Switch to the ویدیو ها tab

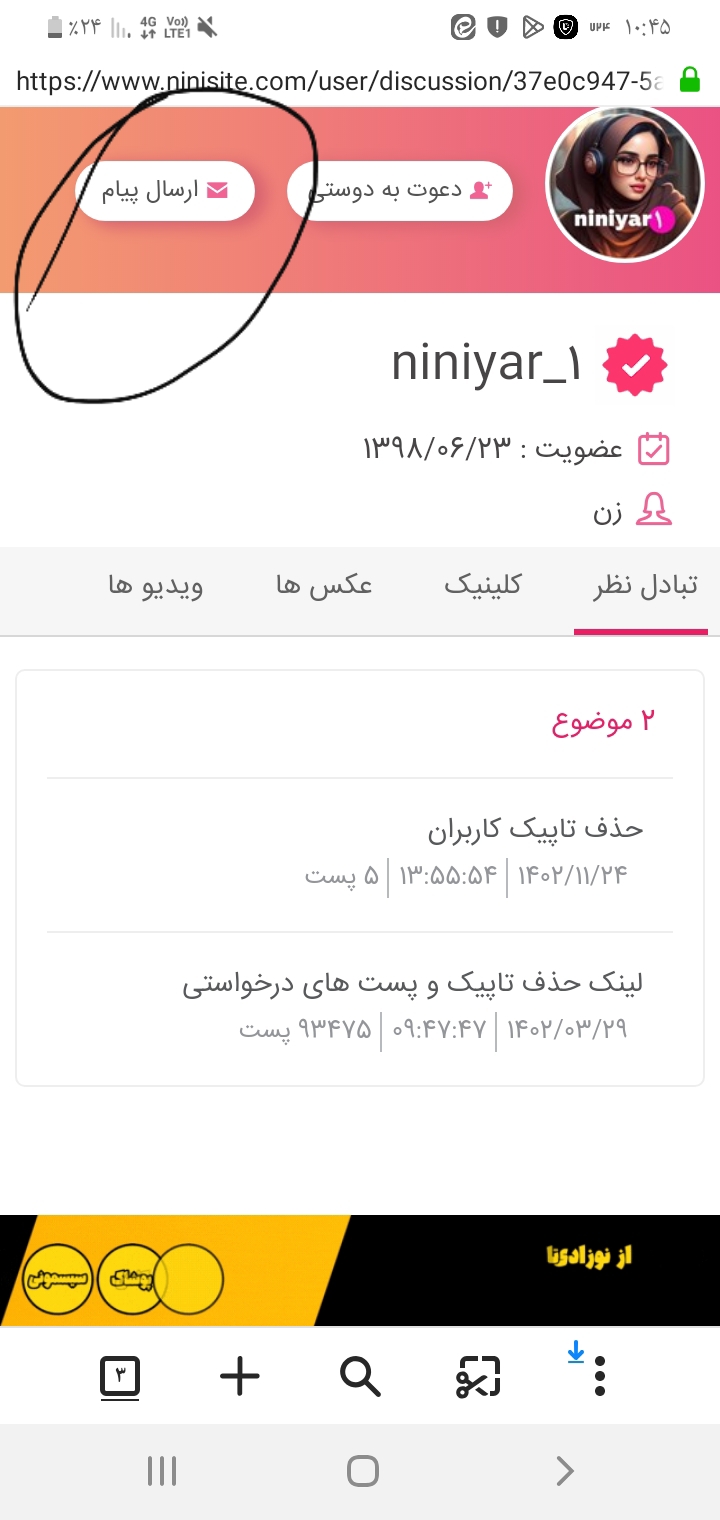click(156, 585)
